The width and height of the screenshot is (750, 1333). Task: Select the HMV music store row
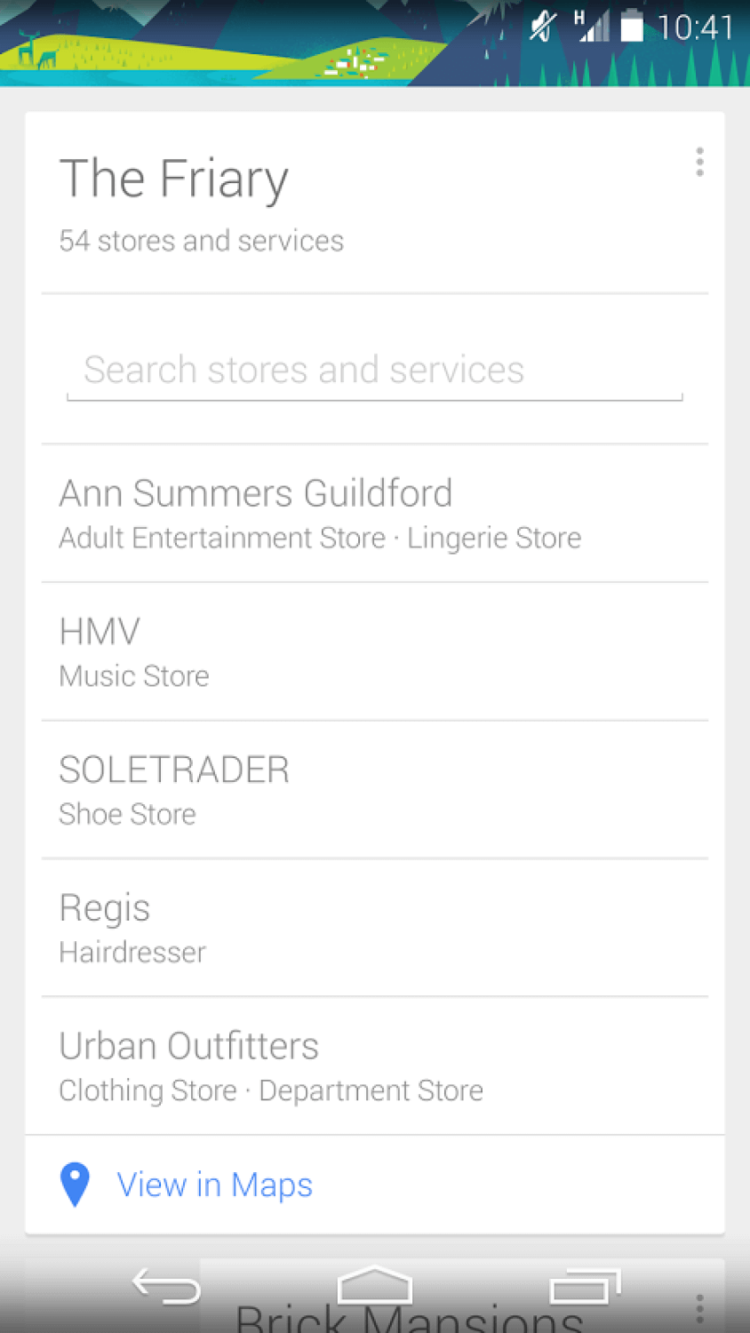pyautogui.click(x=374, y=651)
